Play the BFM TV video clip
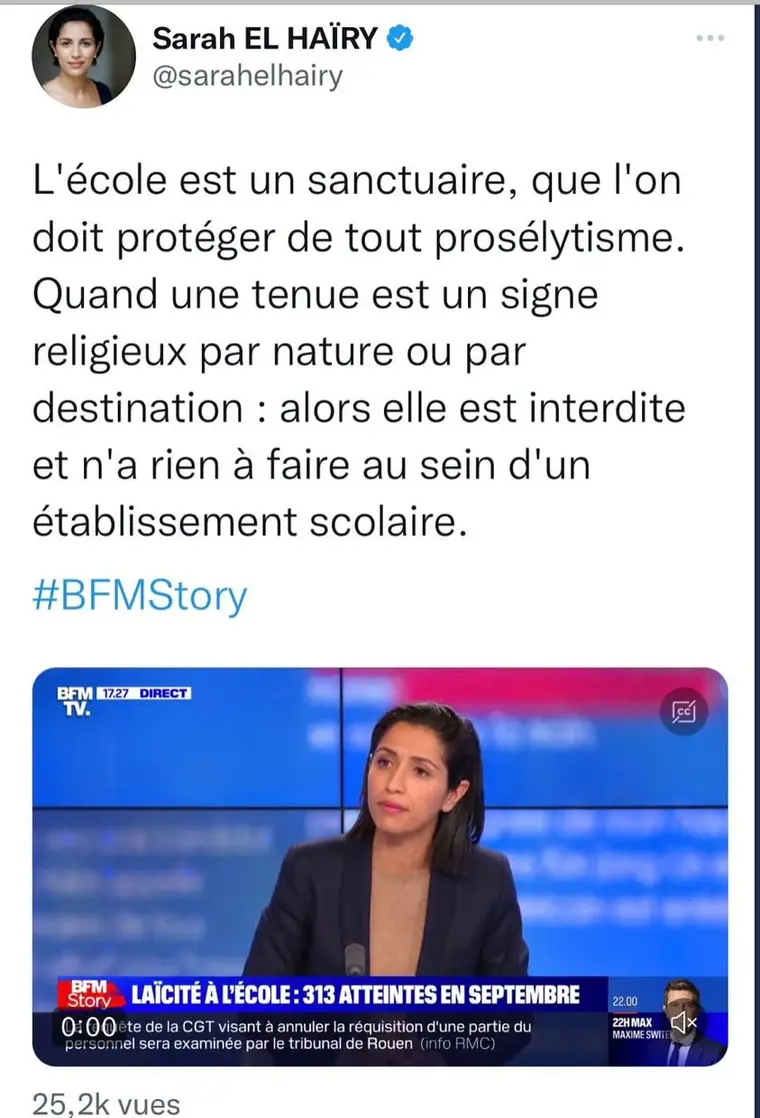This screenshot has height=1118, width=760. [380, 866]
